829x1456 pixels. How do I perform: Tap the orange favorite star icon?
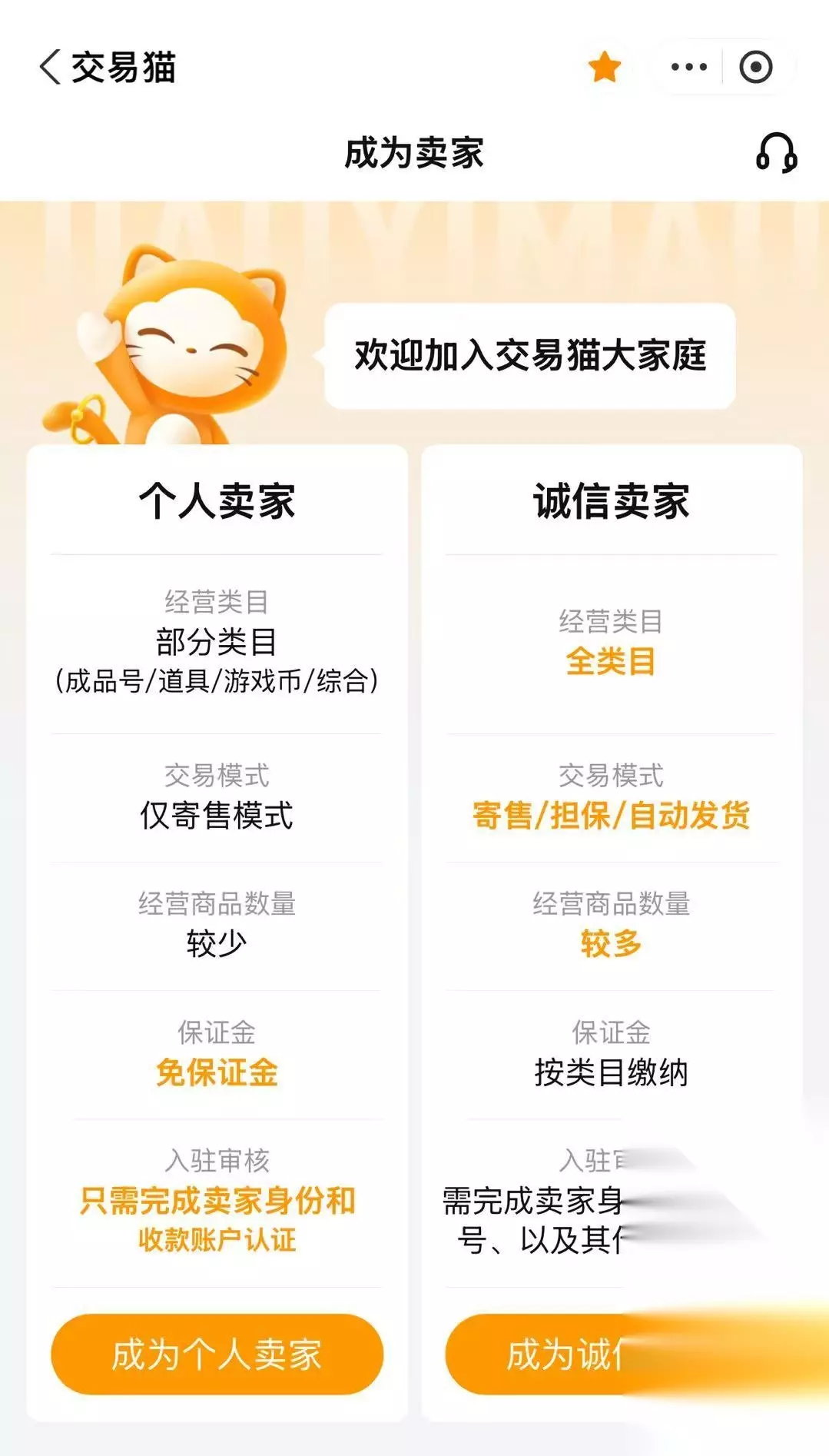click(x=605, y=67)
